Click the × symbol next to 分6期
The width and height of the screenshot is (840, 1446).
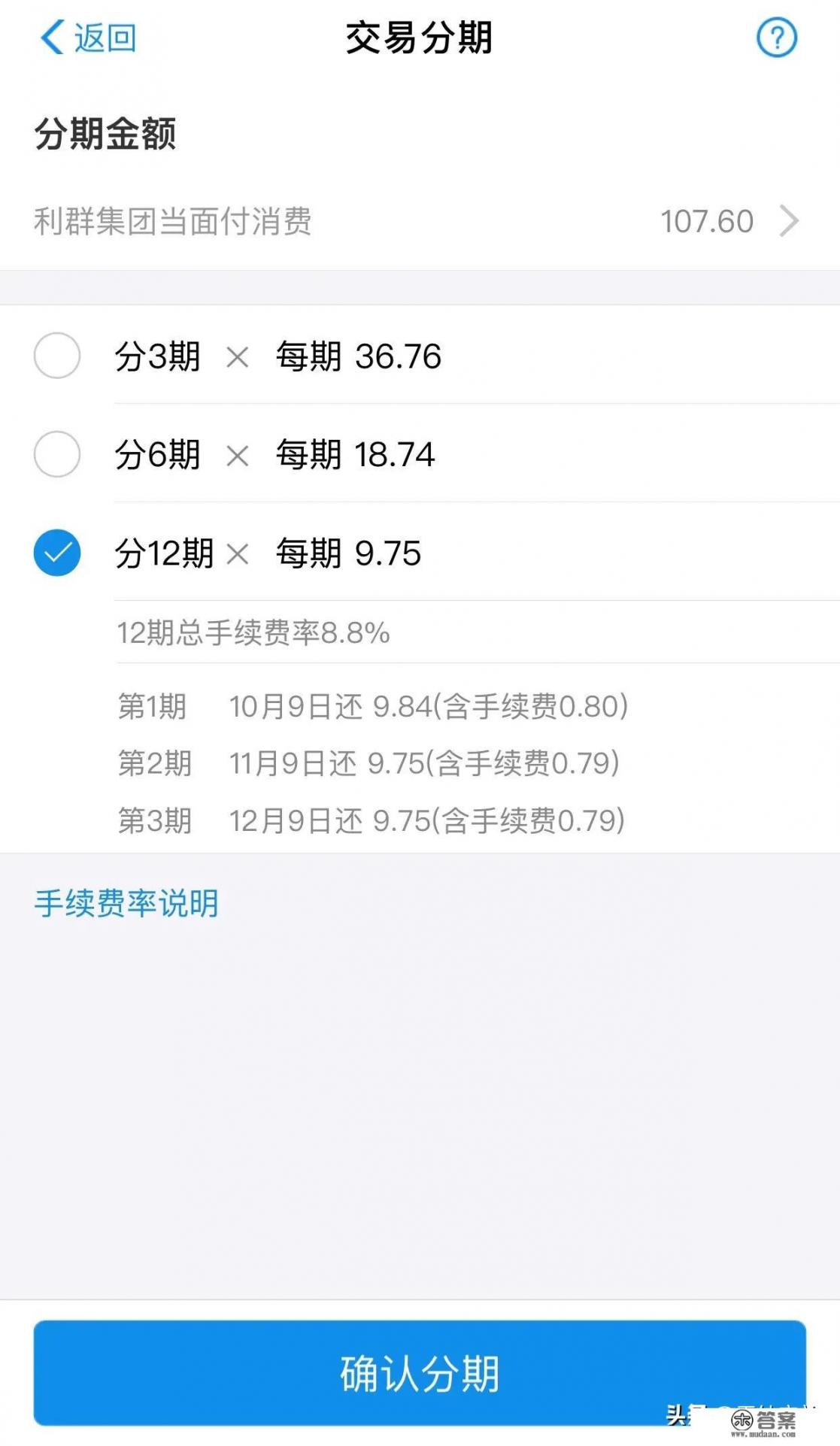239,455
